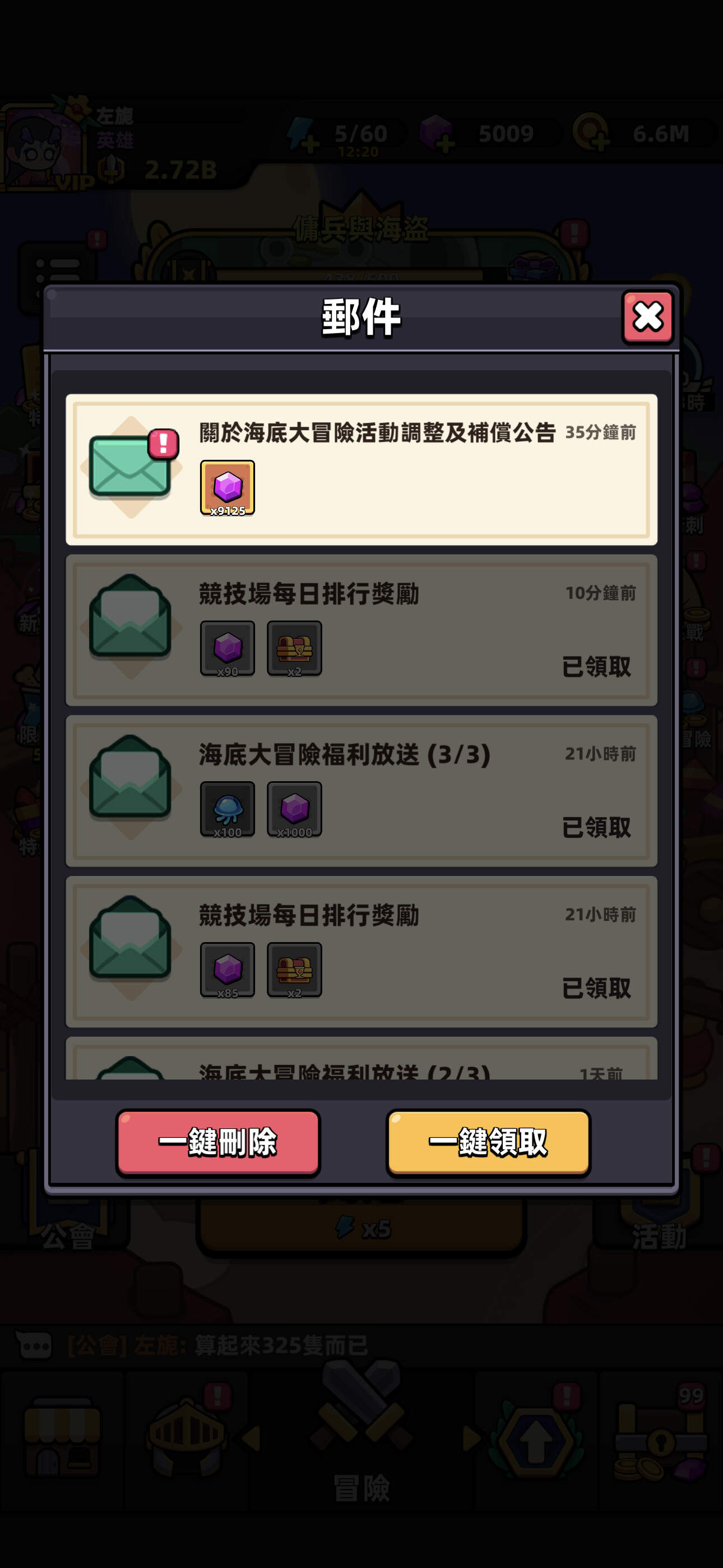Open the 21小時前 競技場每日排行獎勵 mail
This screenshot has height=1568, width=723.
(361, 951)
